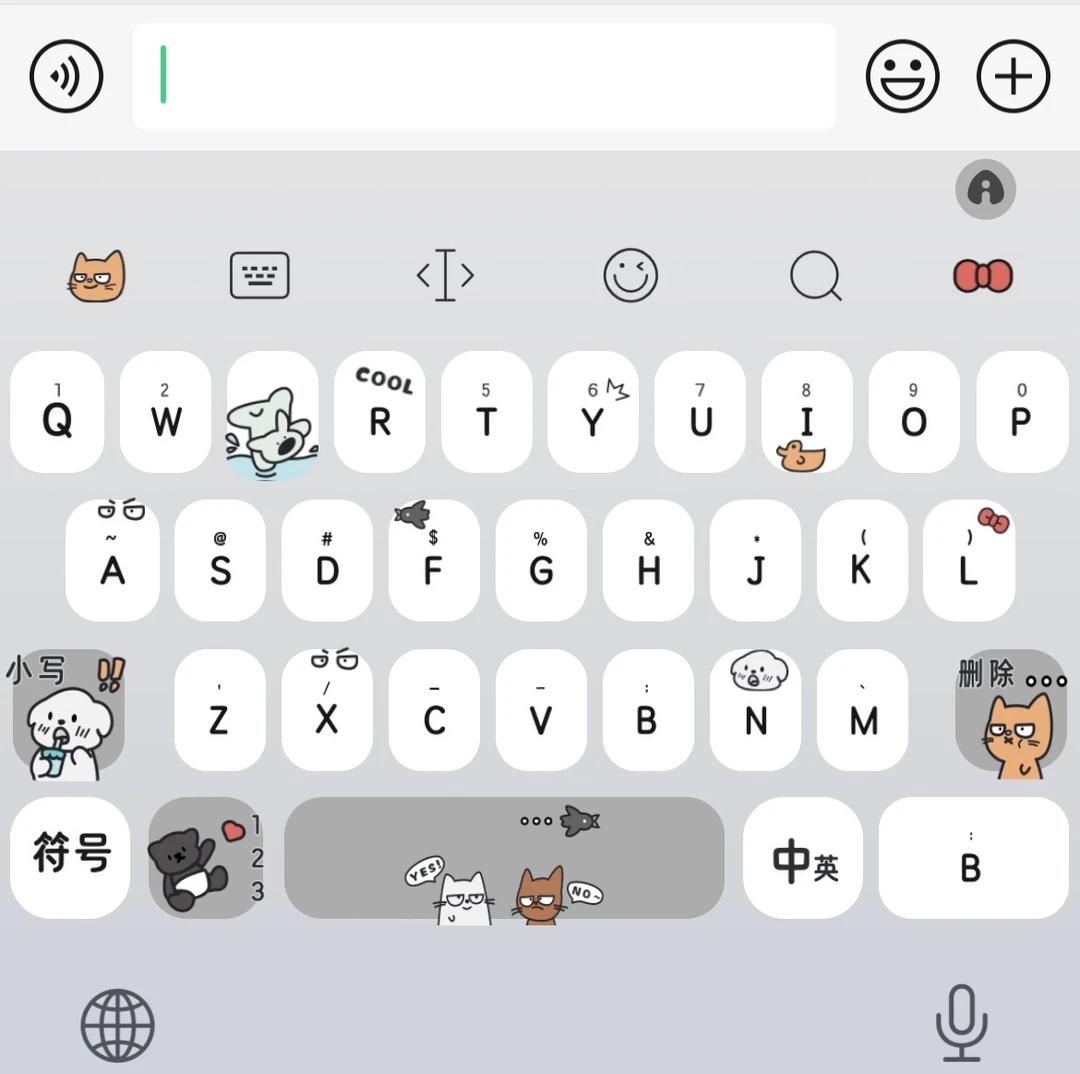
Task: Switch to the 123 number keypad
Action: (x=206, y=857)
